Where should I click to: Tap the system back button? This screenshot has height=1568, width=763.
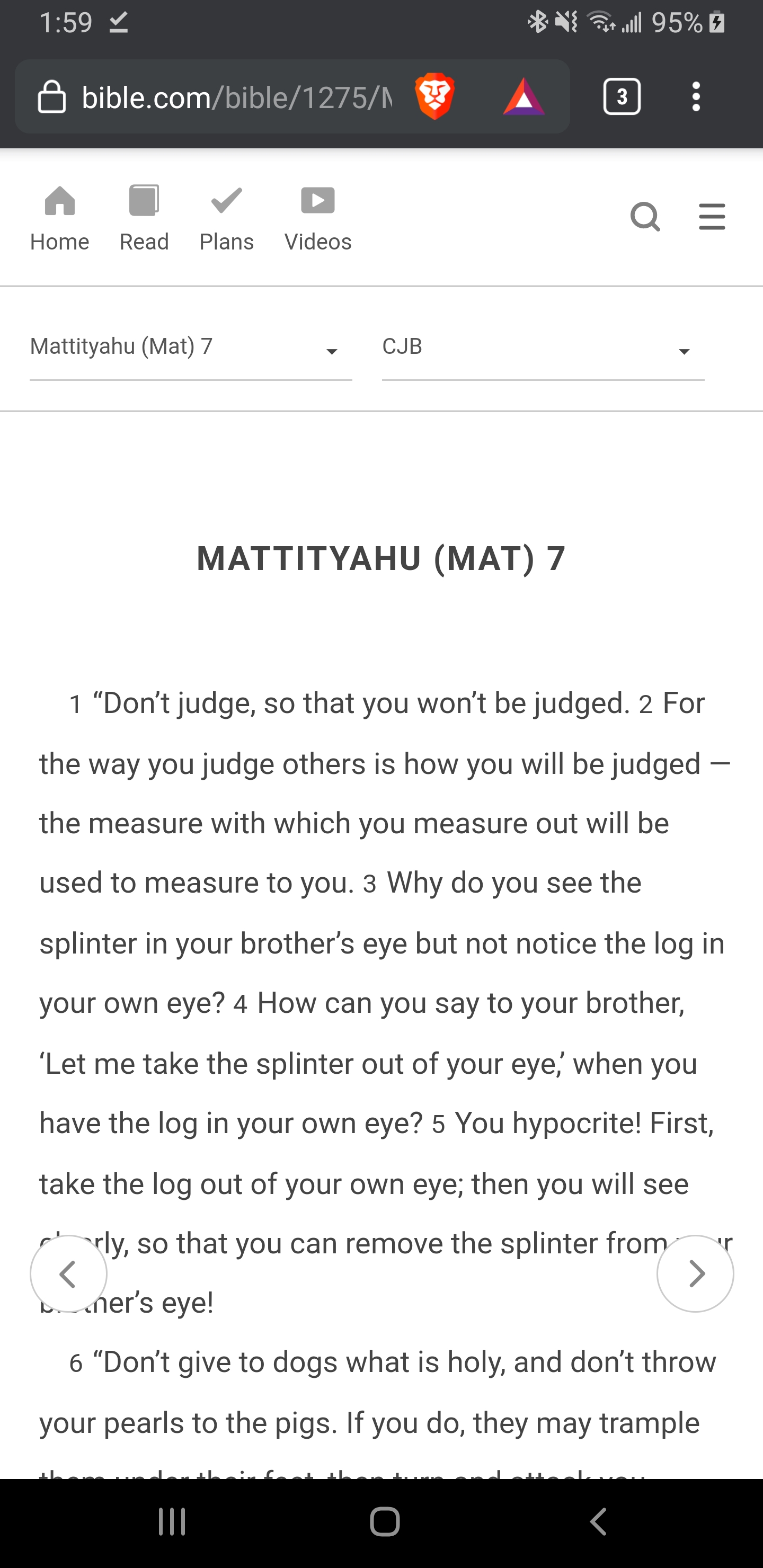click(598, 1521)
